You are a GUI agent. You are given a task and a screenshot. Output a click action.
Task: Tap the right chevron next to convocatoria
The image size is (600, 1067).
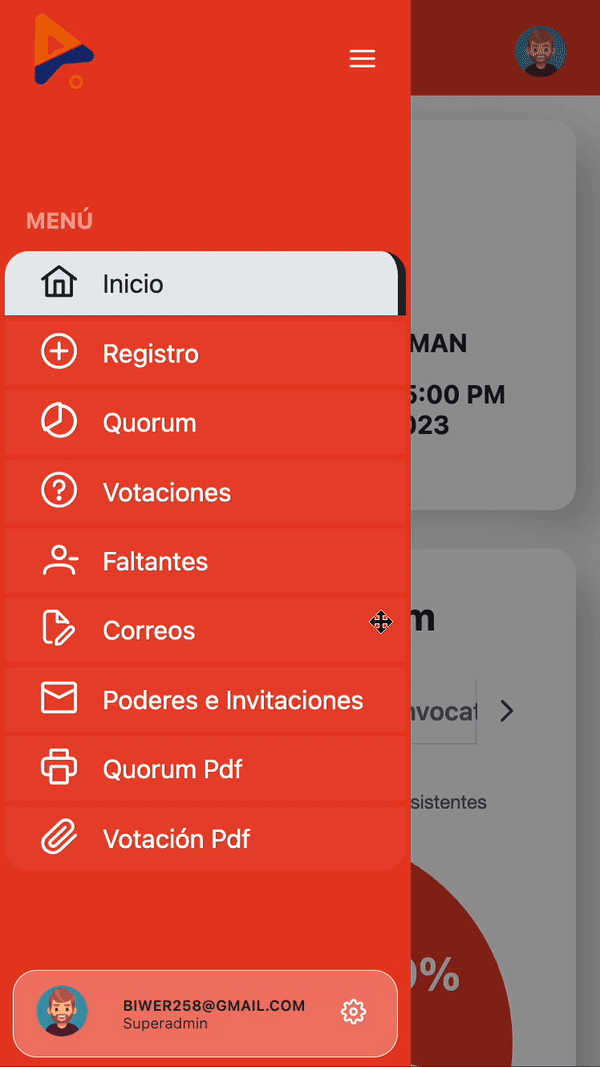[x=507, y=711]
